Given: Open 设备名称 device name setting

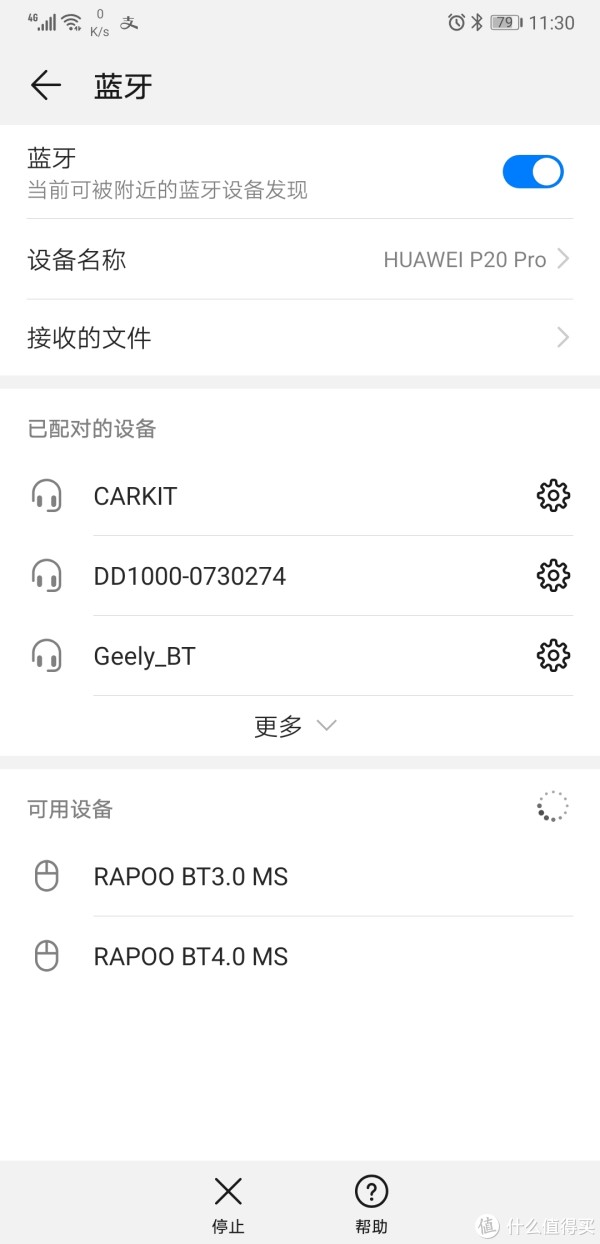Looking at the screenshot, I should [300, 260].
